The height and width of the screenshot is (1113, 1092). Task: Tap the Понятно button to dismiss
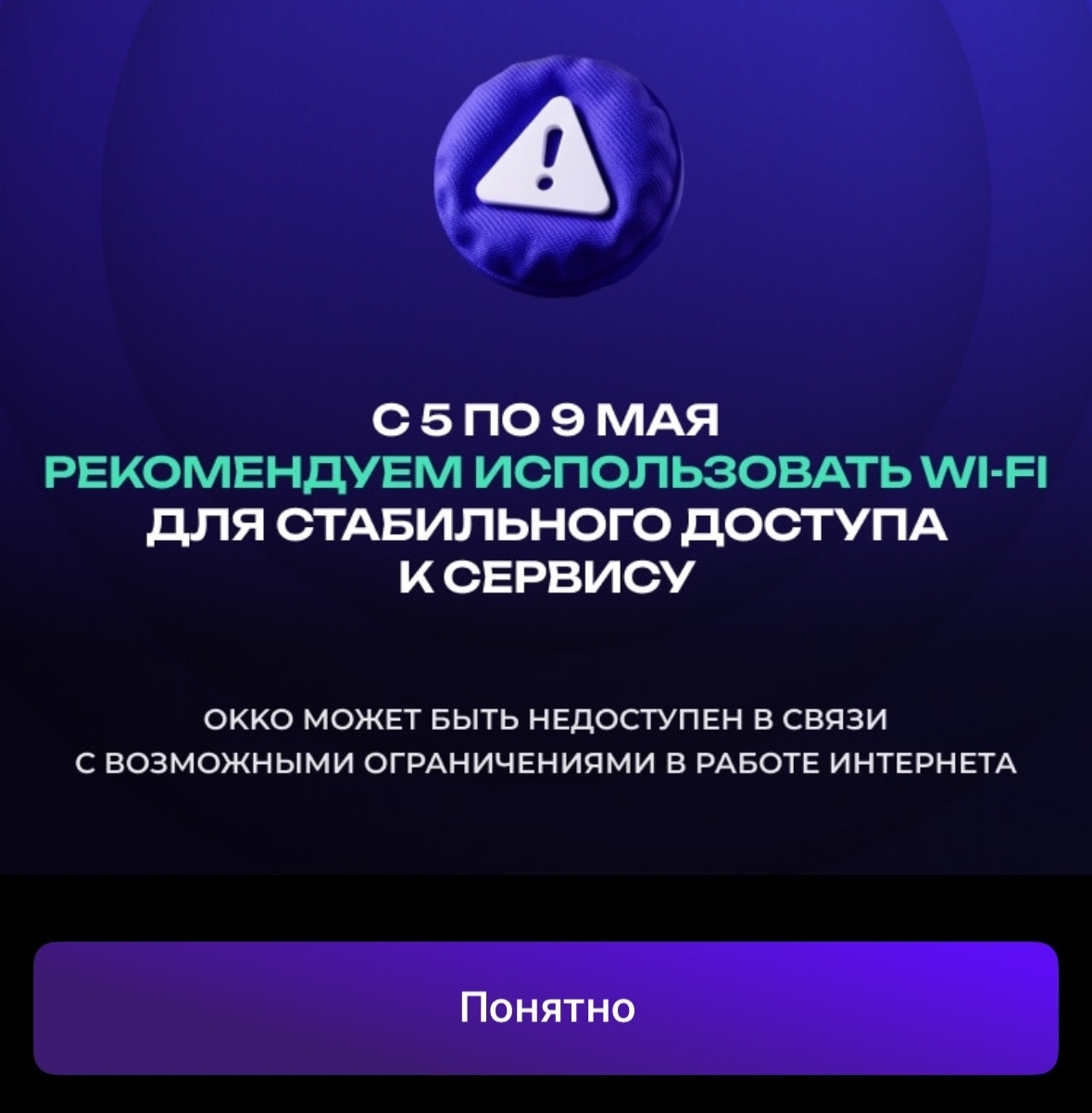(x=546, y=1007)
